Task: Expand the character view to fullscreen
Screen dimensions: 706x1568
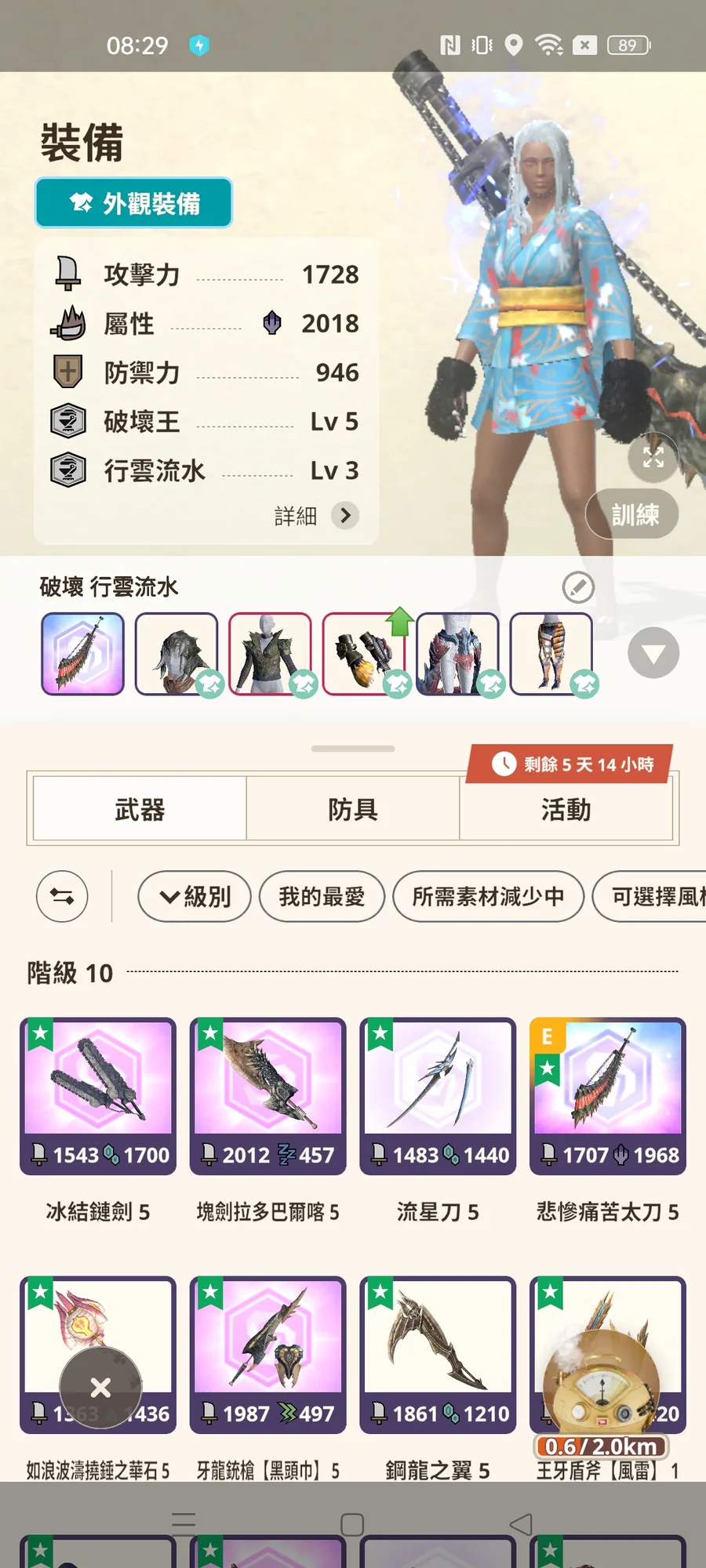Action: [x=653, y=457]
